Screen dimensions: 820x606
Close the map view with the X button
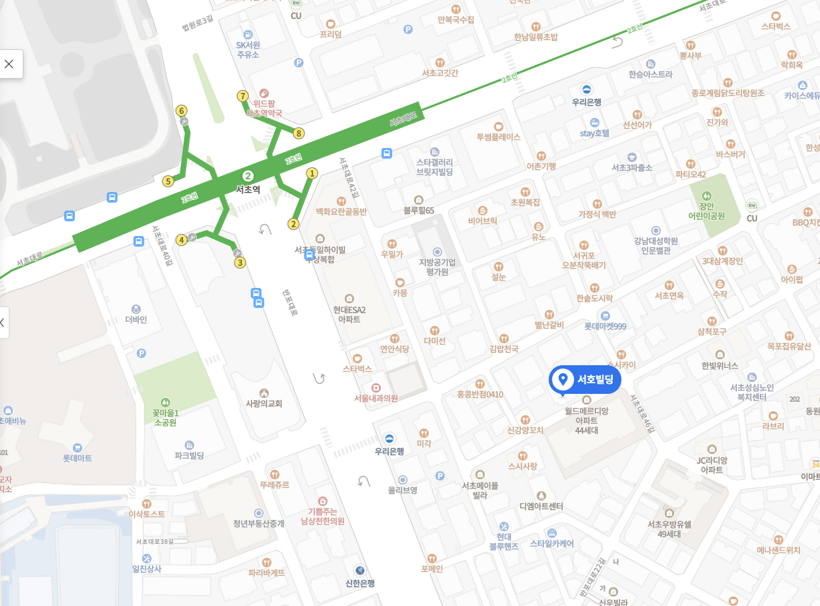pyautogui.click(x=9, y=64)
